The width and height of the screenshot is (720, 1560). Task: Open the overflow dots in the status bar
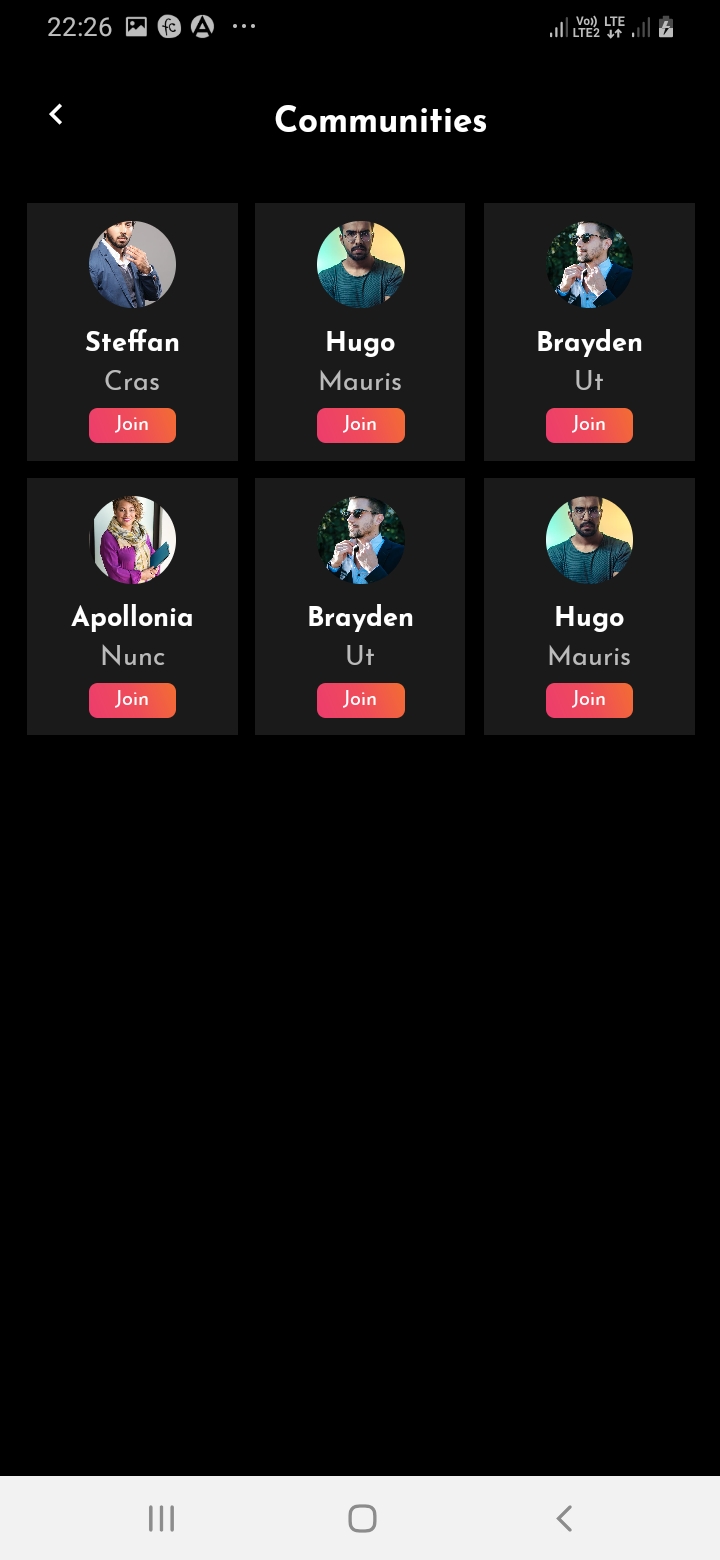click(243, 26)
